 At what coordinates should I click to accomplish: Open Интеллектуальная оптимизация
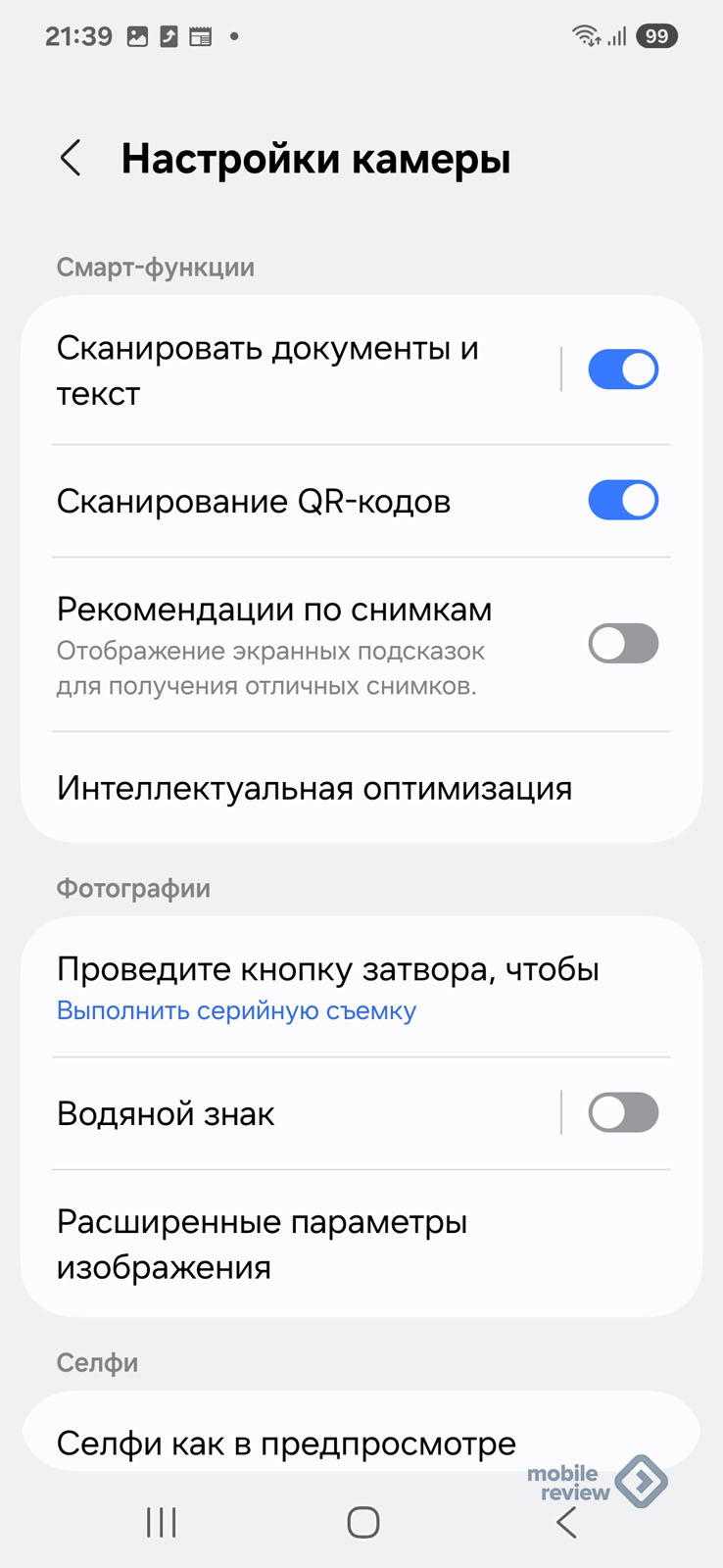click(361, 788)
